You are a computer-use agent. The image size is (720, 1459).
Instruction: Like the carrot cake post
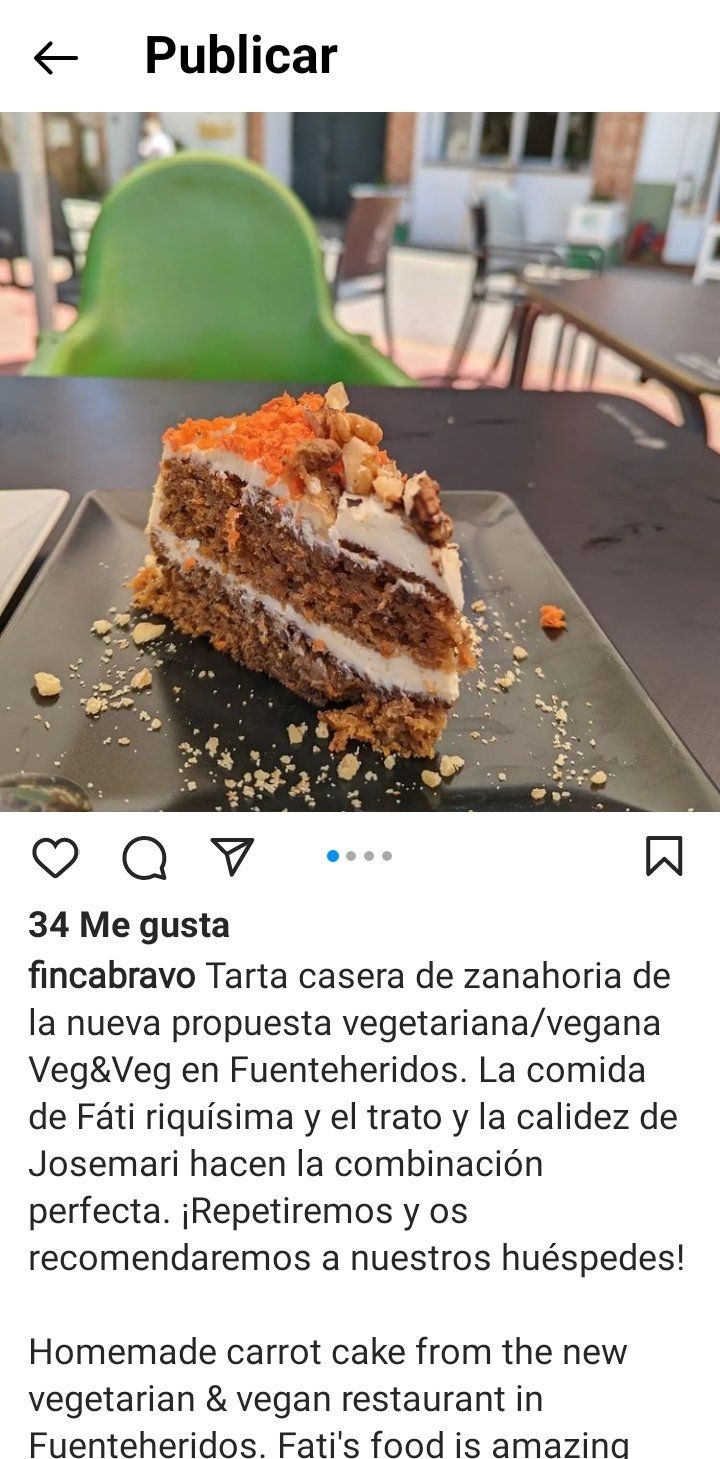coord(55,858)
